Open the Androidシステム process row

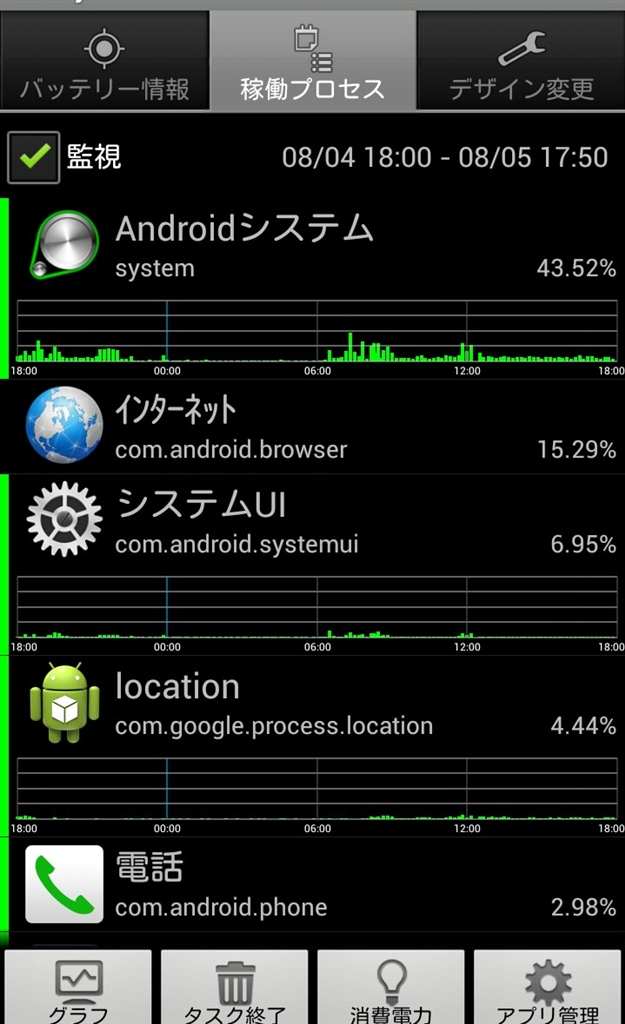[x=314, y=245]
